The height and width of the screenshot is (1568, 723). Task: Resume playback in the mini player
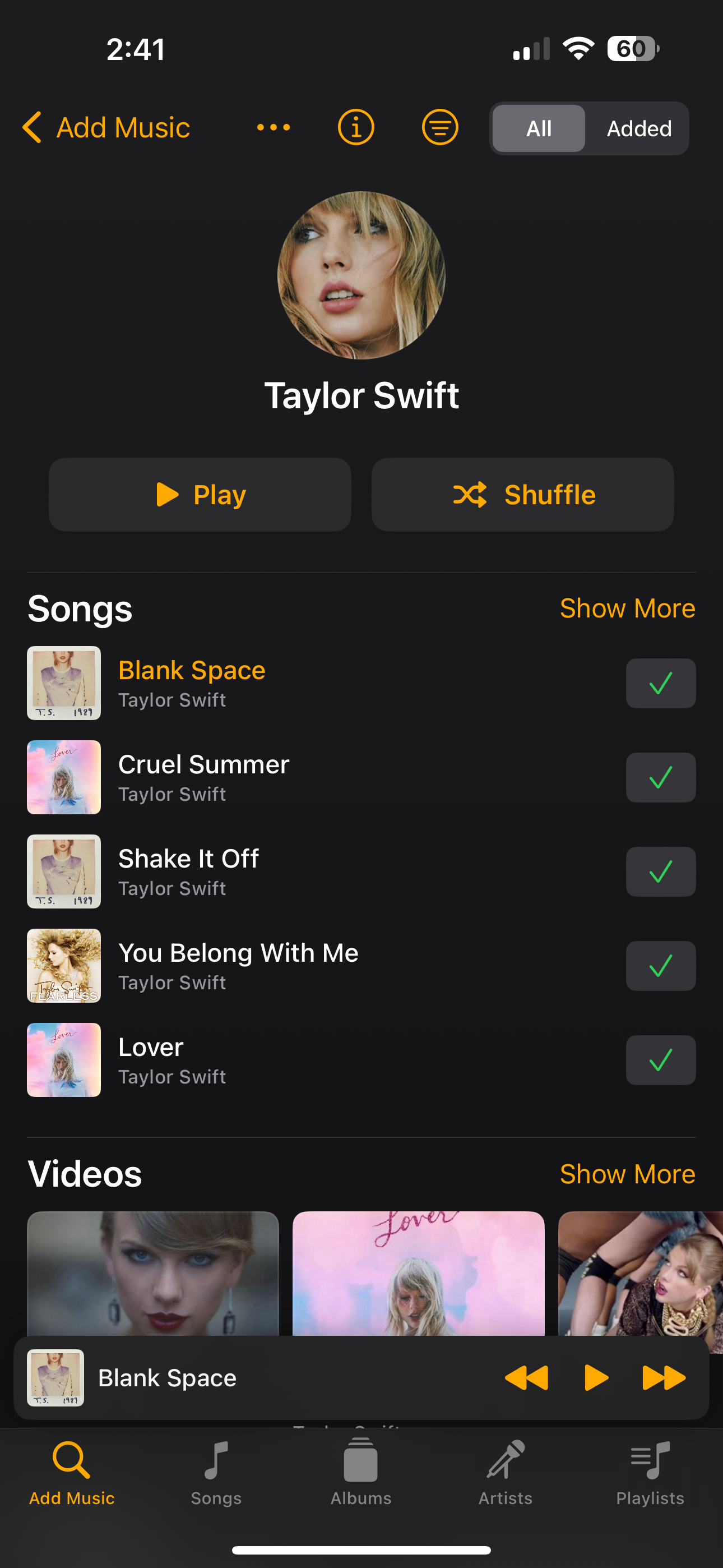[596, 1377]
